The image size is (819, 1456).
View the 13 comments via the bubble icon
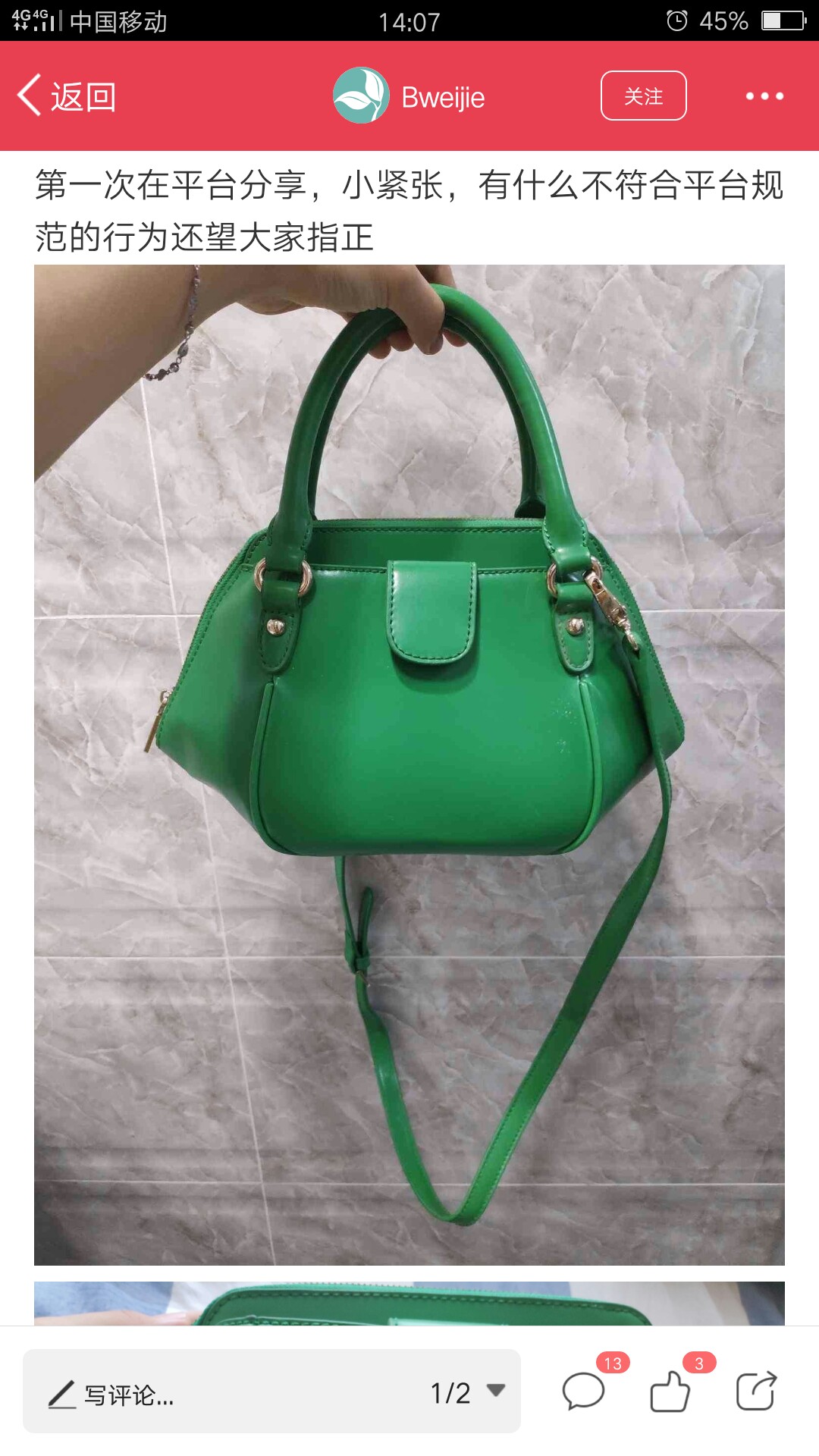click(x=583, y=1392)
